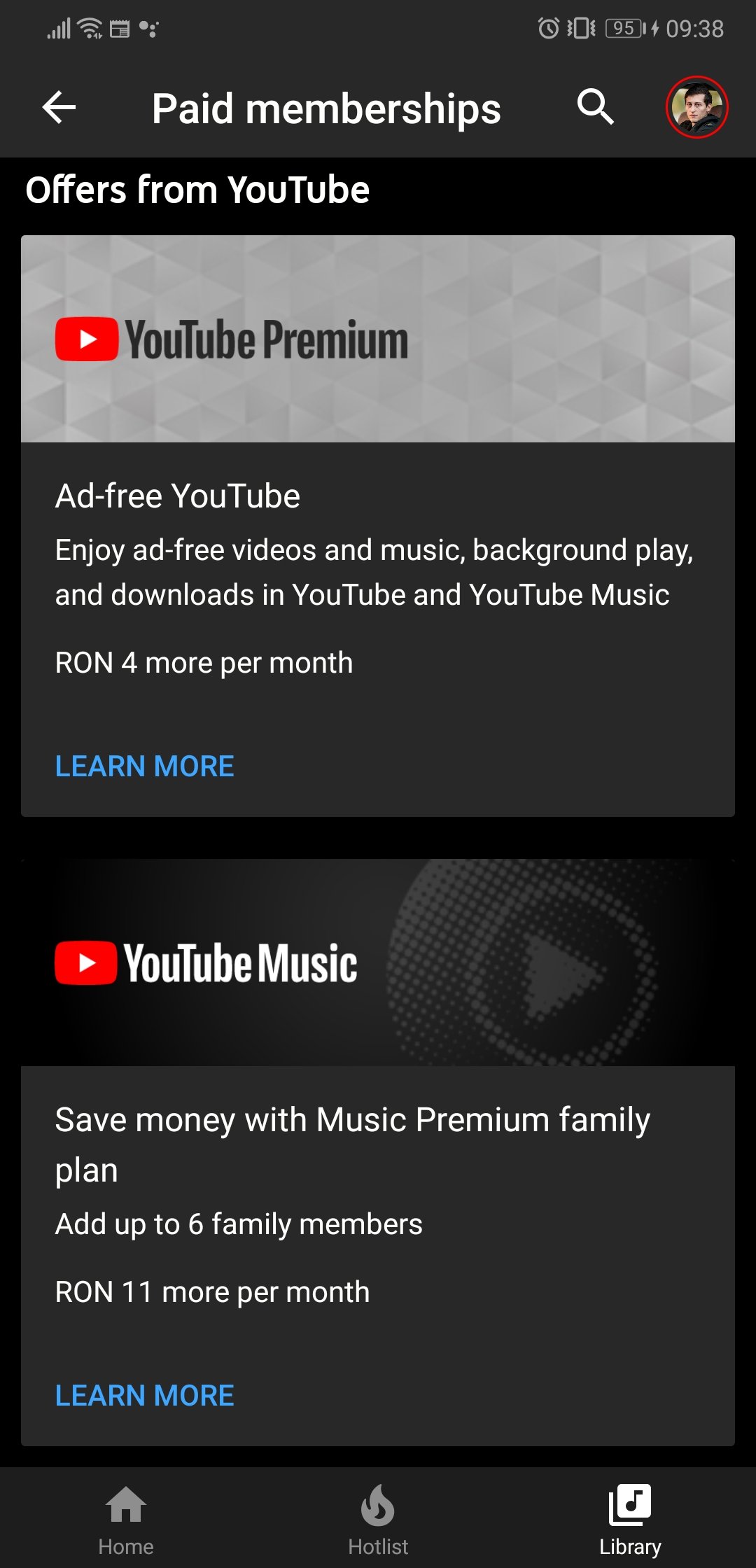
Task: Open the account profile avatar
Action: (x=696, y=107)
